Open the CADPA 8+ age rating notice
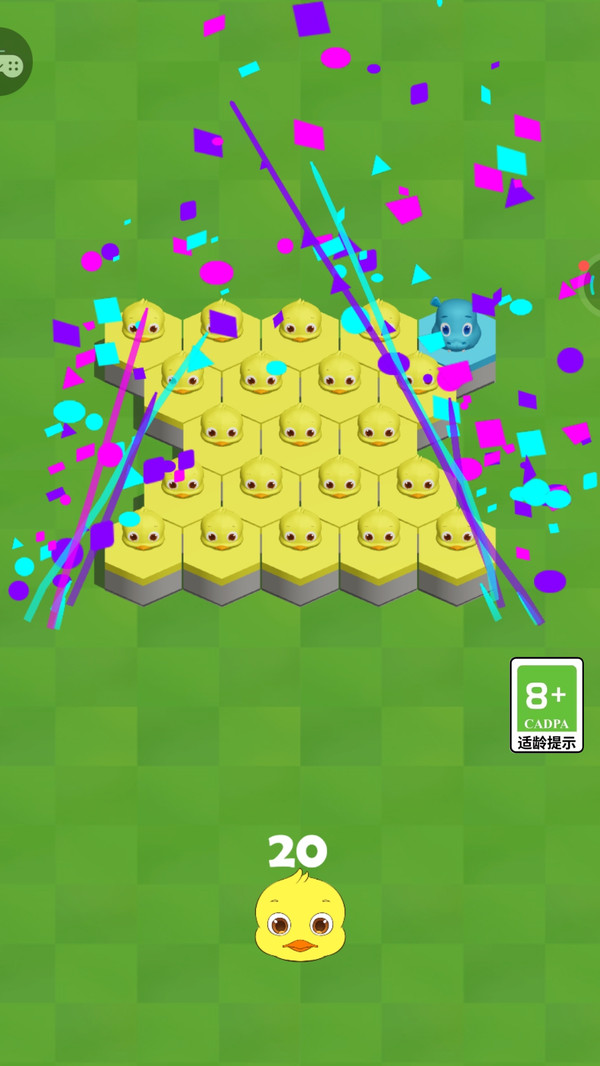The height and width of the screenshot is (1066, 600). point(546,704)
